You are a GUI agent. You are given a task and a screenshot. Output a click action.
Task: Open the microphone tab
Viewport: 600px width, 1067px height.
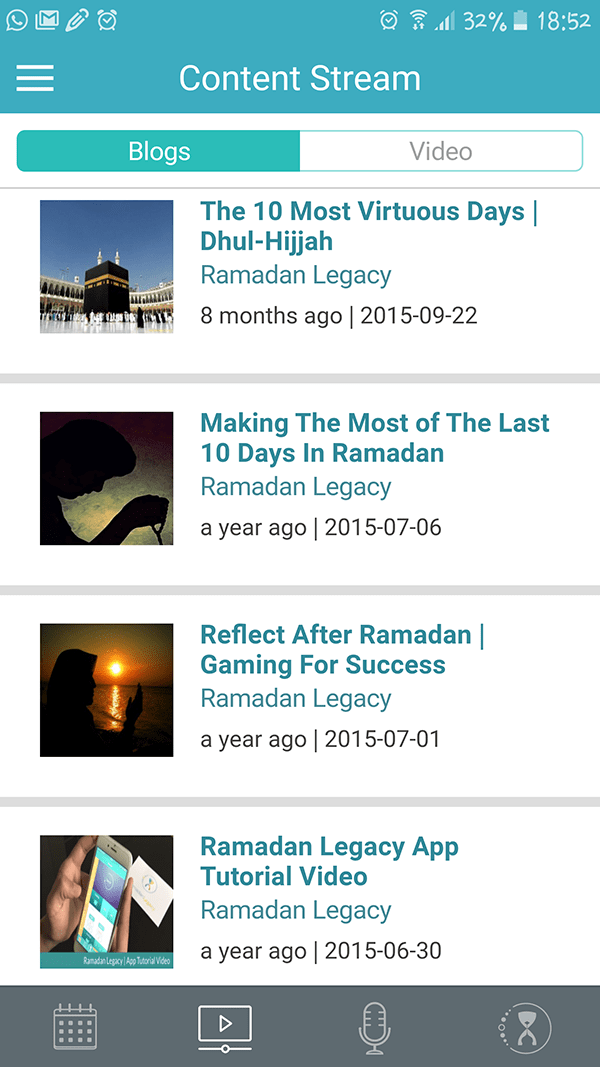[375, 1027]
